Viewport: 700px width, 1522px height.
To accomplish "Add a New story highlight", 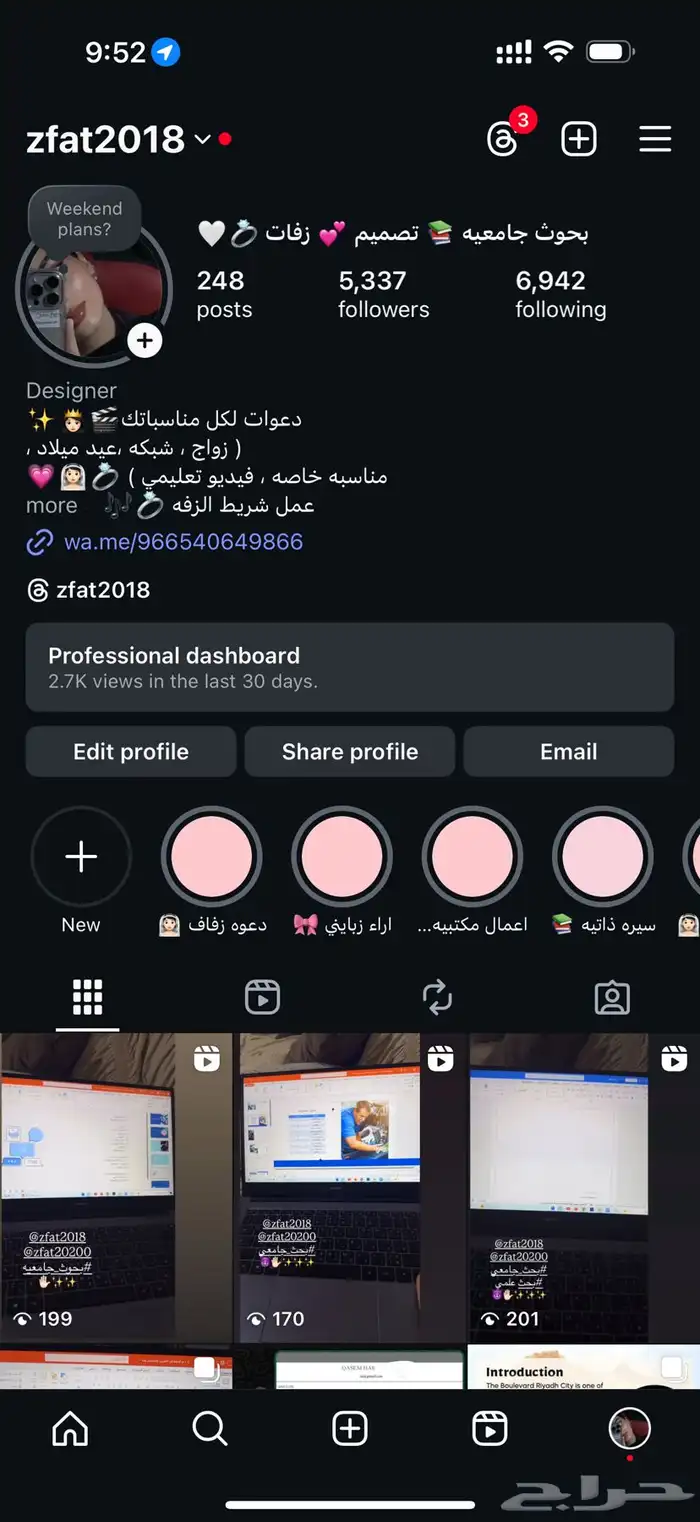I will 81,857.
